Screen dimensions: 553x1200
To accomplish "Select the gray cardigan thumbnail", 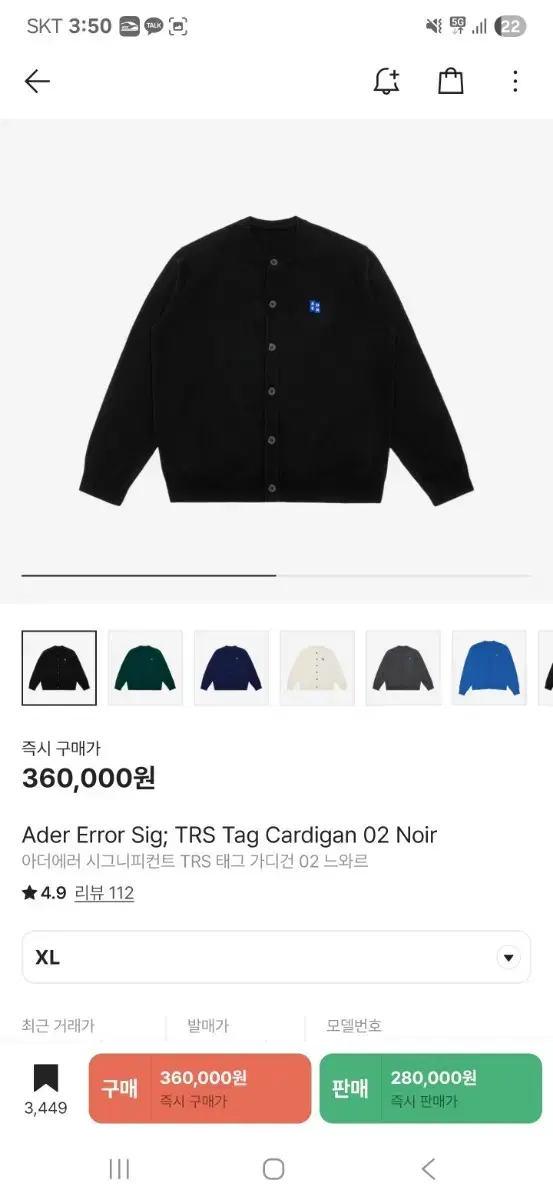I will pyautogui.click(x=403, y=668).
